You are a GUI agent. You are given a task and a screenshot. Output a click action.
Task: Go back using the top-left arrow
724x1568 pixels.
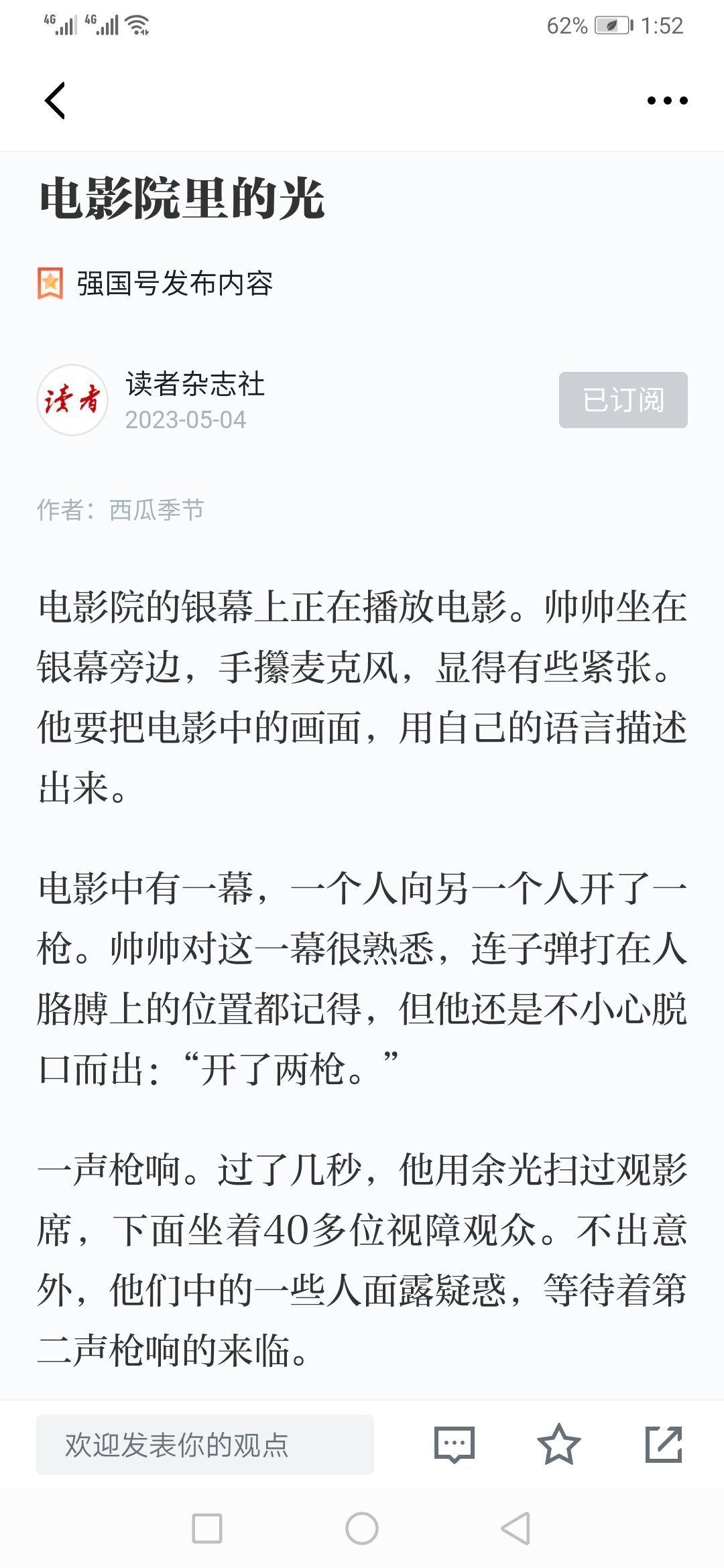[x=55, y=101]
